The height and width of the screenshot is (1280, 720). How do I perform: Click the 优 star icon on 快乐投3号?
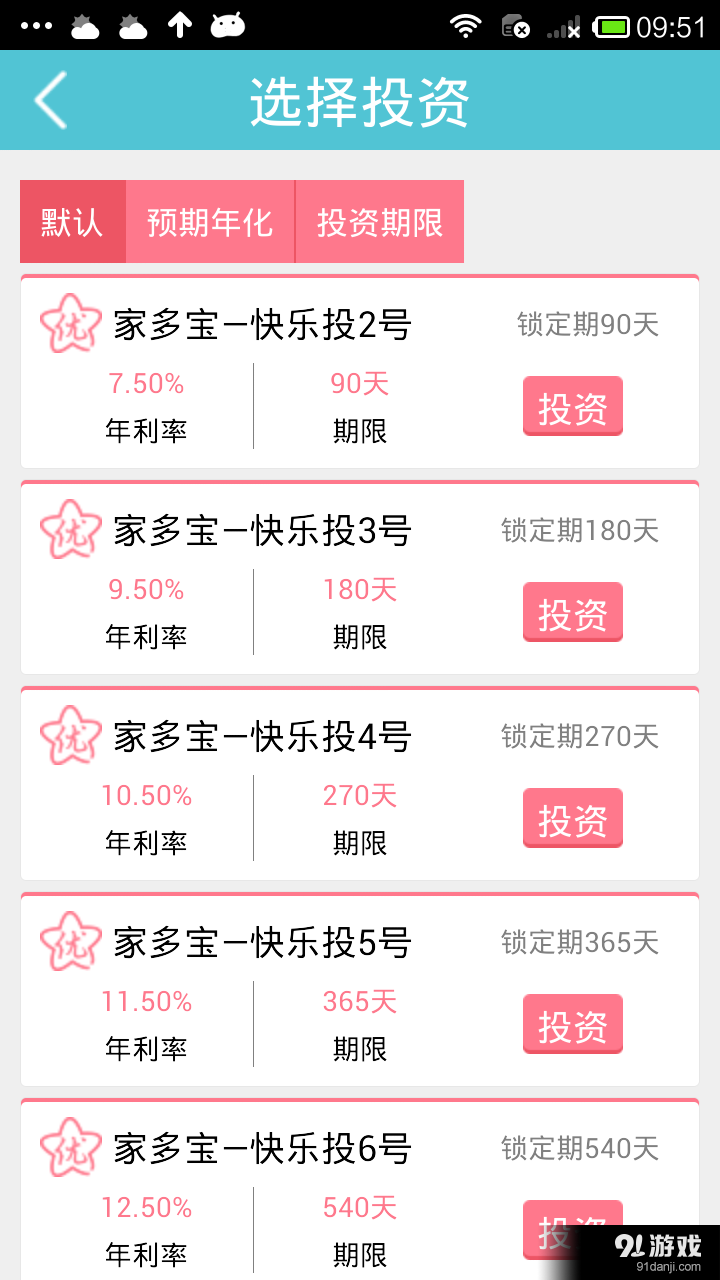tap(69, 529)
